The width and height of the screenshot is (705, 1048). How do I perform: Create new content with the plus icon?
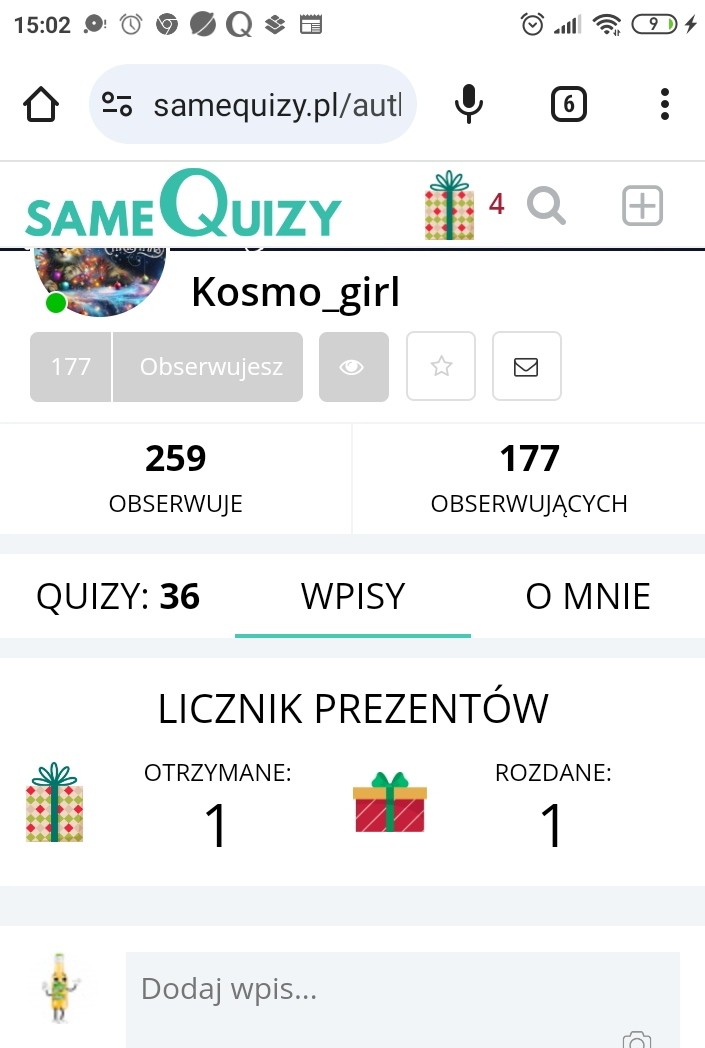(642, 207)
